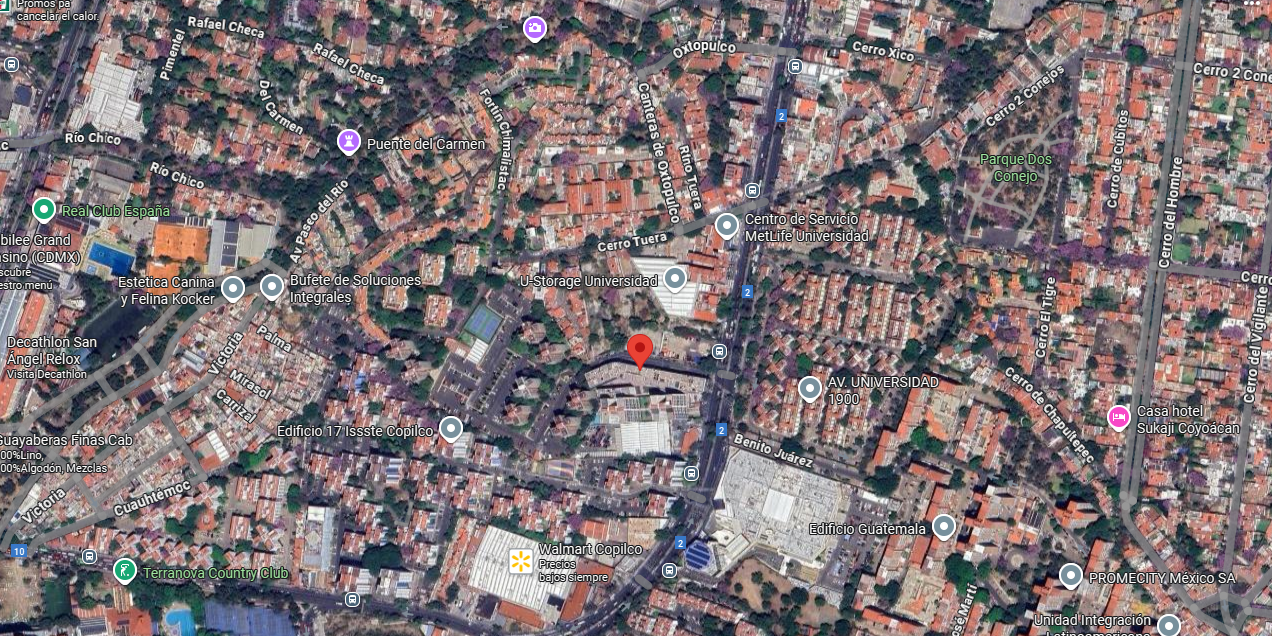Open the purple camera photo marker
Image resolution: width=1272 pixels, height=636 pixels.
(535, 28)
